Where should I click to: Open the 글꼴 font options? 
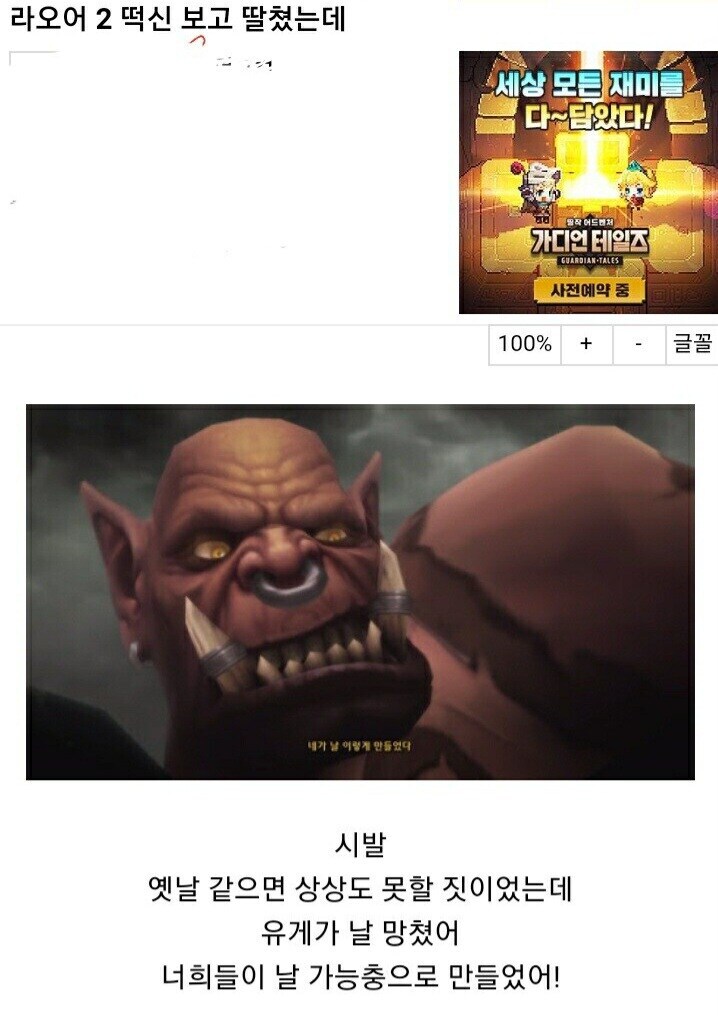pos(692,344)
